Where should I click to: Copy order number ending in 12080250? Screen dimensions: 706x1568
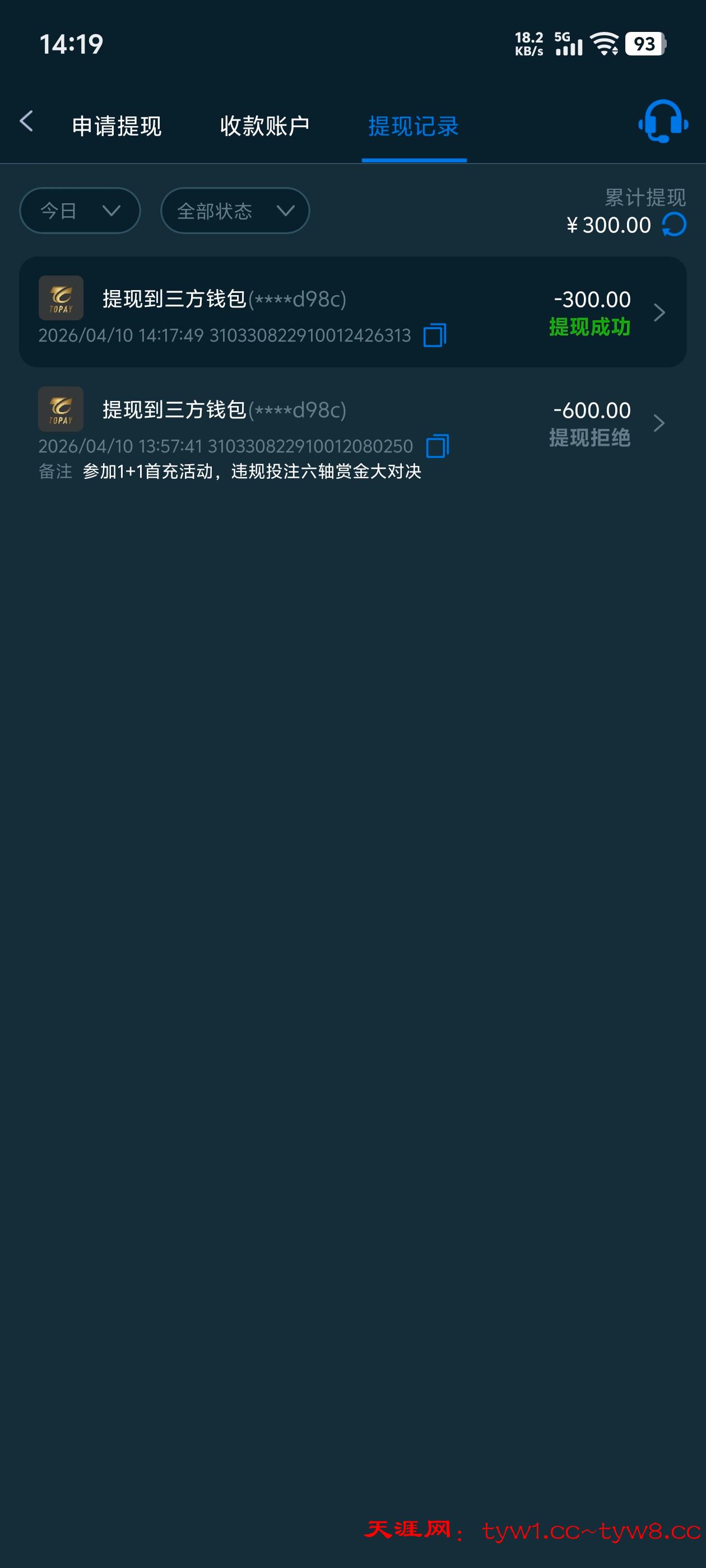pyautogui.click(x=438, y=446)
